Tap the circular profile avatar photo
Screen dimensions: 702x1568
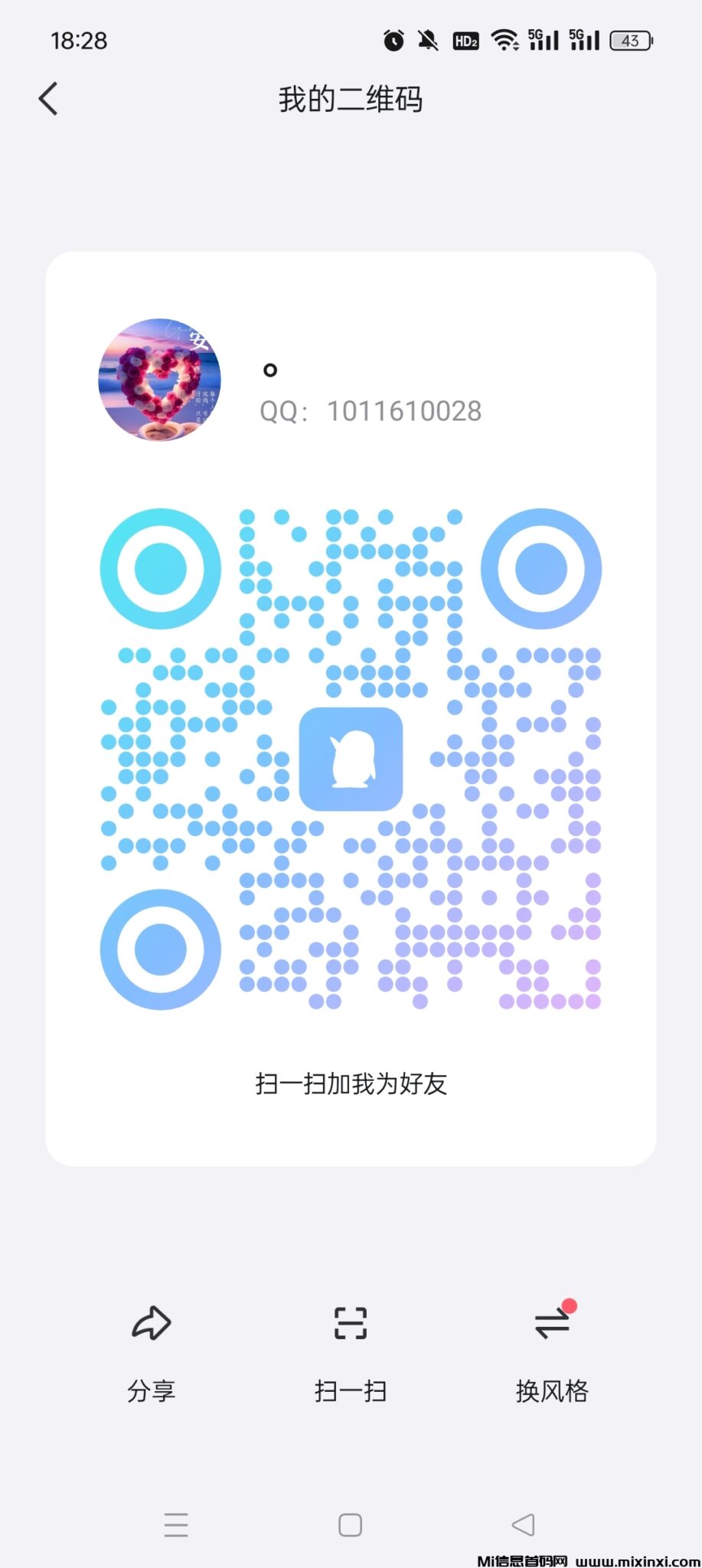[159, 381]
